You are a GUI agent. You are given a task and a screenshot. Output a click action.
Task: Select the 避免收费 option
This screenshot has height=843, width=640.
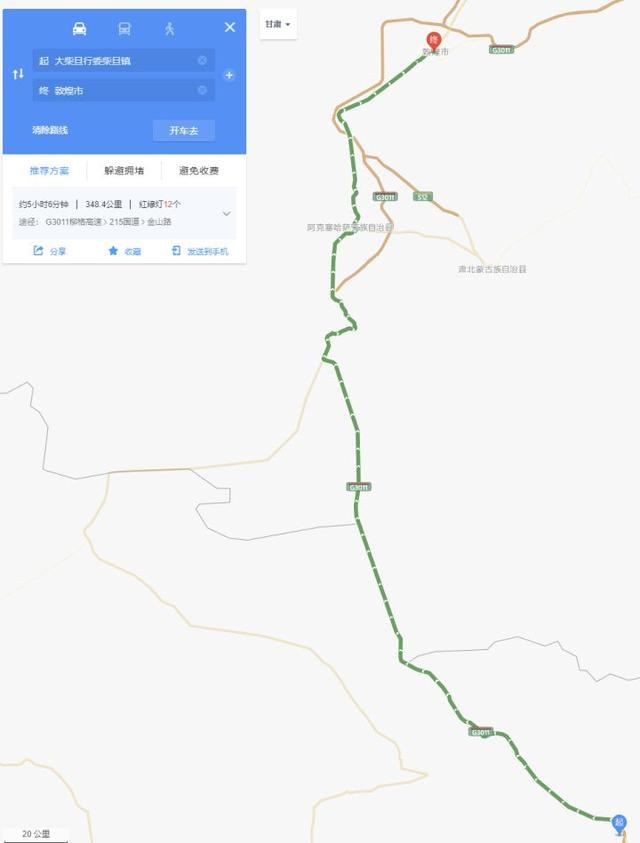tap(199, 171)
